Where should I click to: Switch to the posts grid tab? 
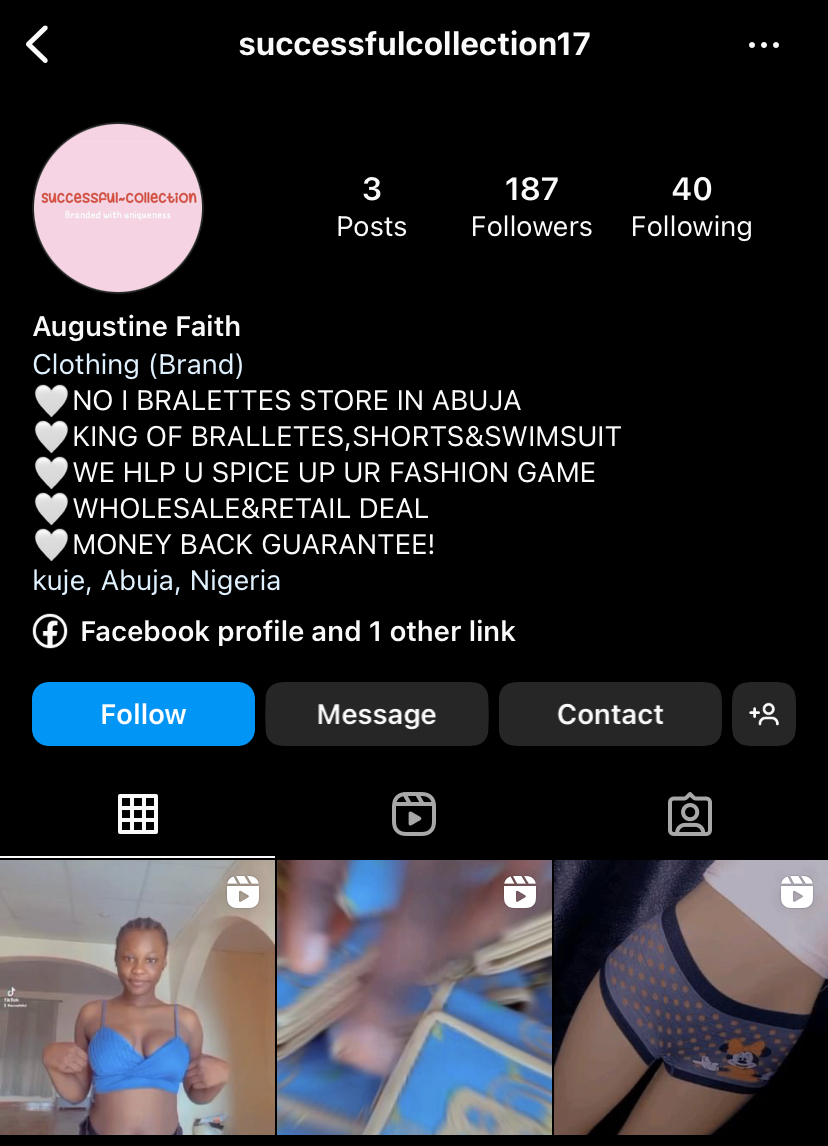pos(138,814)
